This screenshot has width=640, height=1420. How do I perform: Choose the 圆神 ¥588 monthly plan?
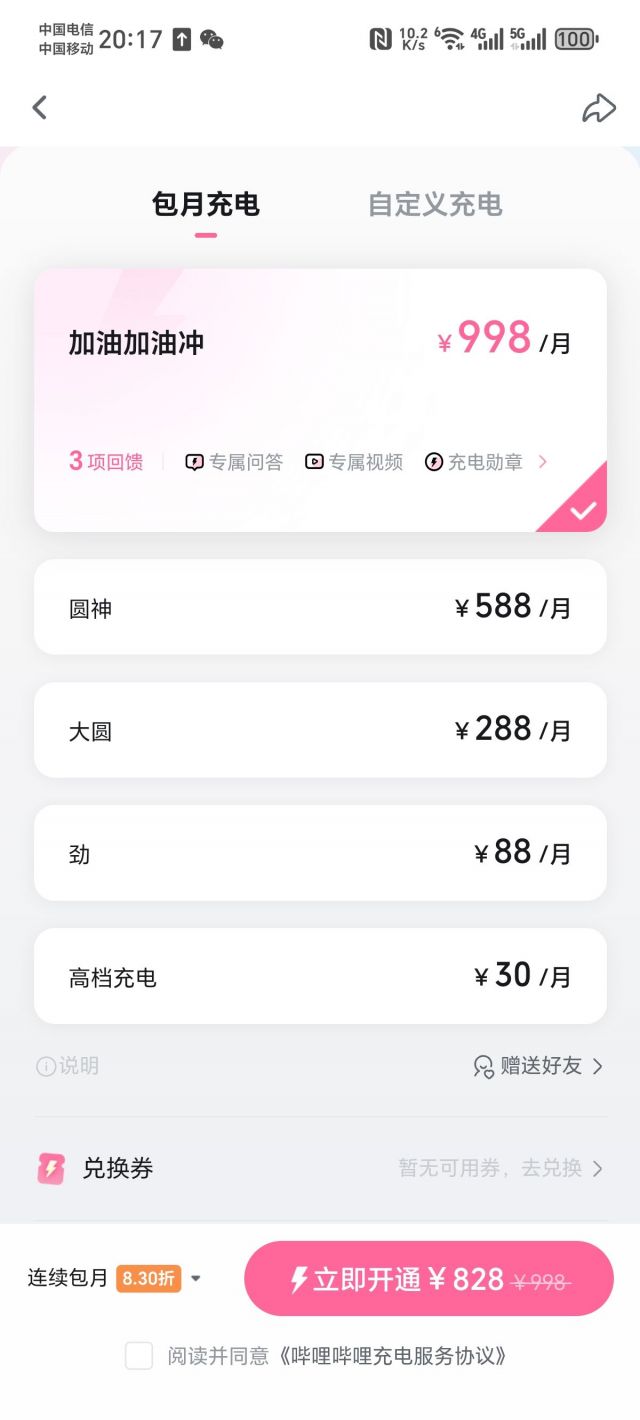pos(320,607)
